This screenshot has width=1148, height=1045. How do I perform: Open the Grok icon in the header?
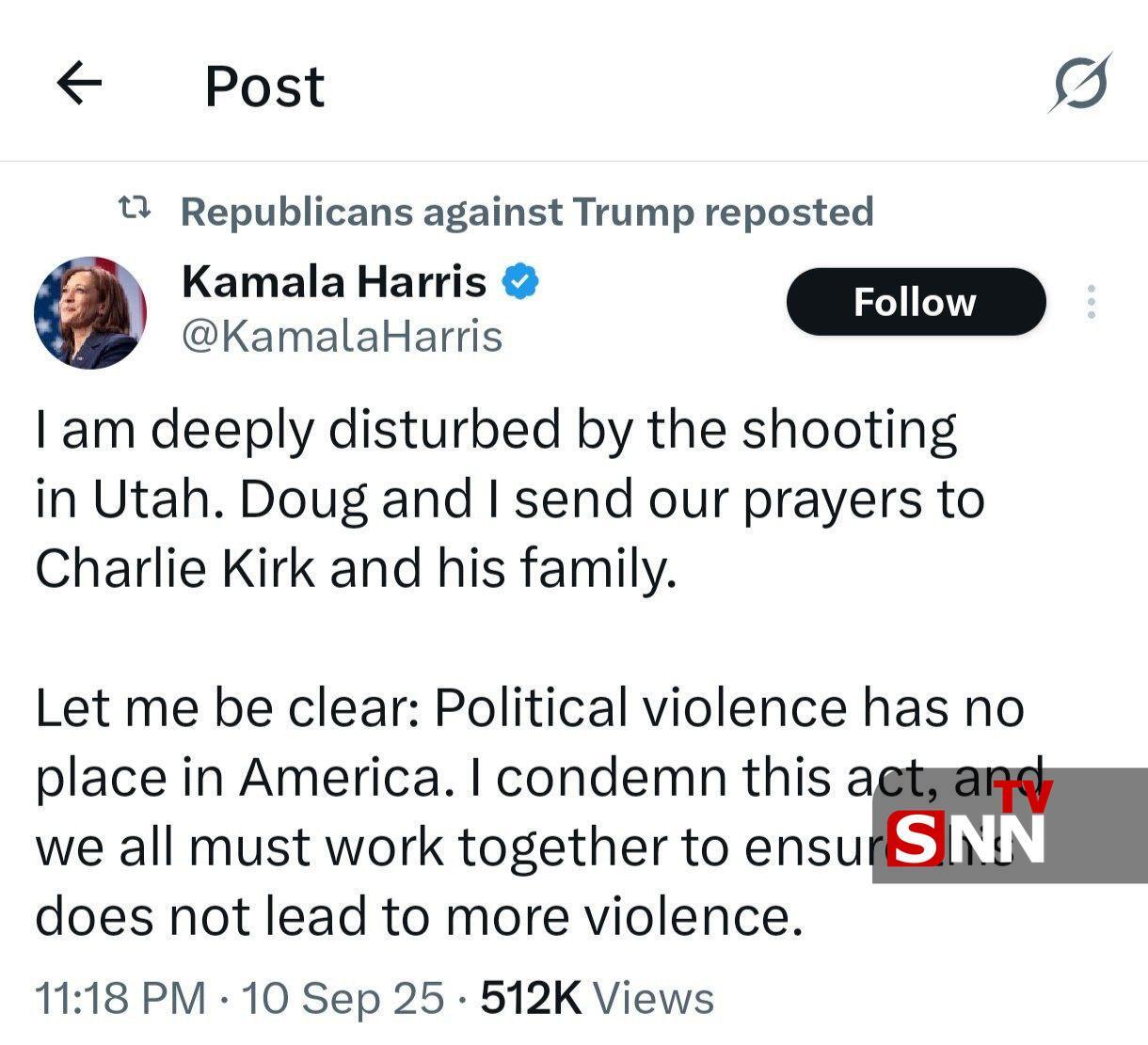pyautogui.click(x=1080, y=84)
